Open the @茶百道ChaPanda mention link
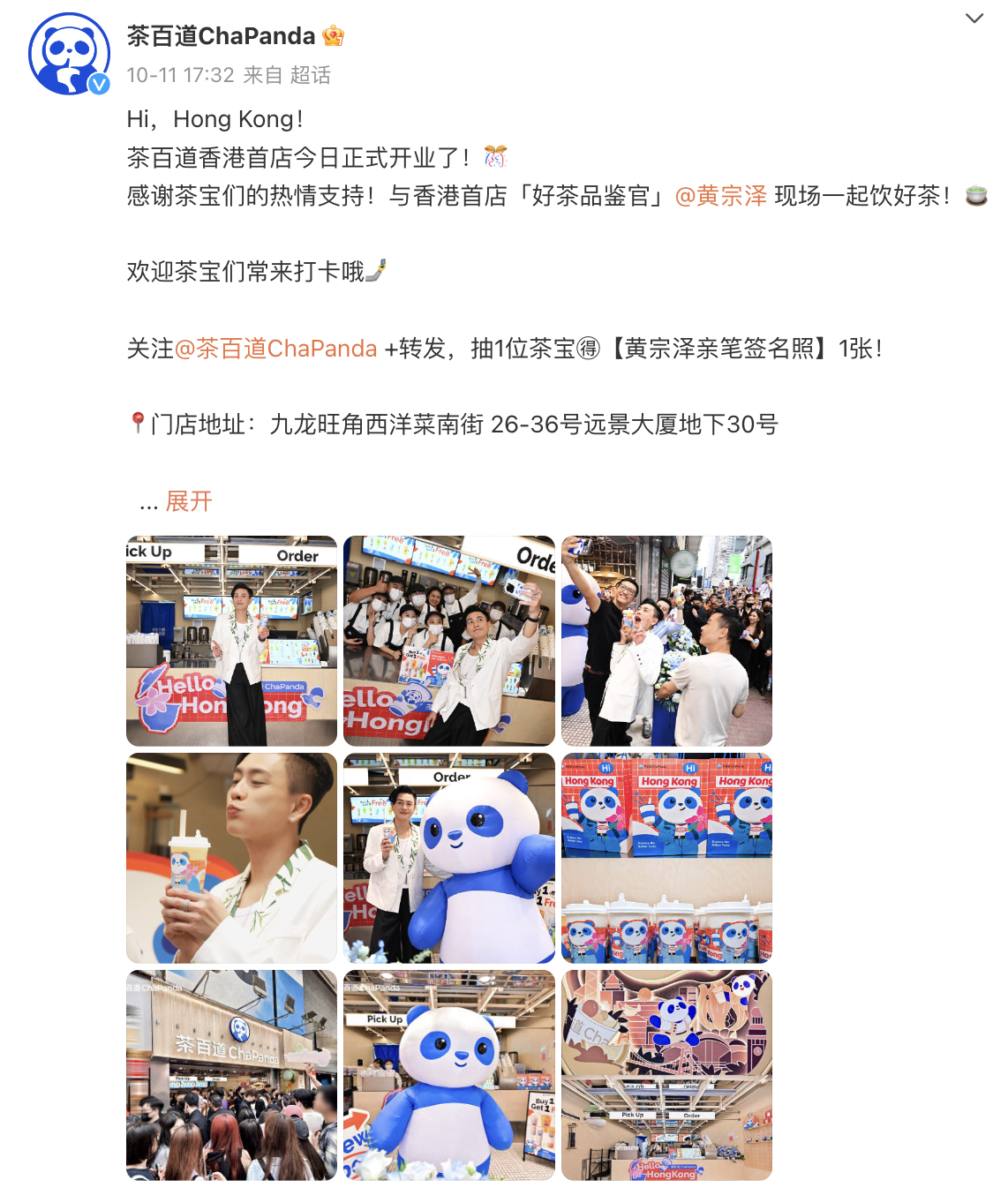Image resolution: width=1008 pixels, height=1195 pixels. pos(275,349)
